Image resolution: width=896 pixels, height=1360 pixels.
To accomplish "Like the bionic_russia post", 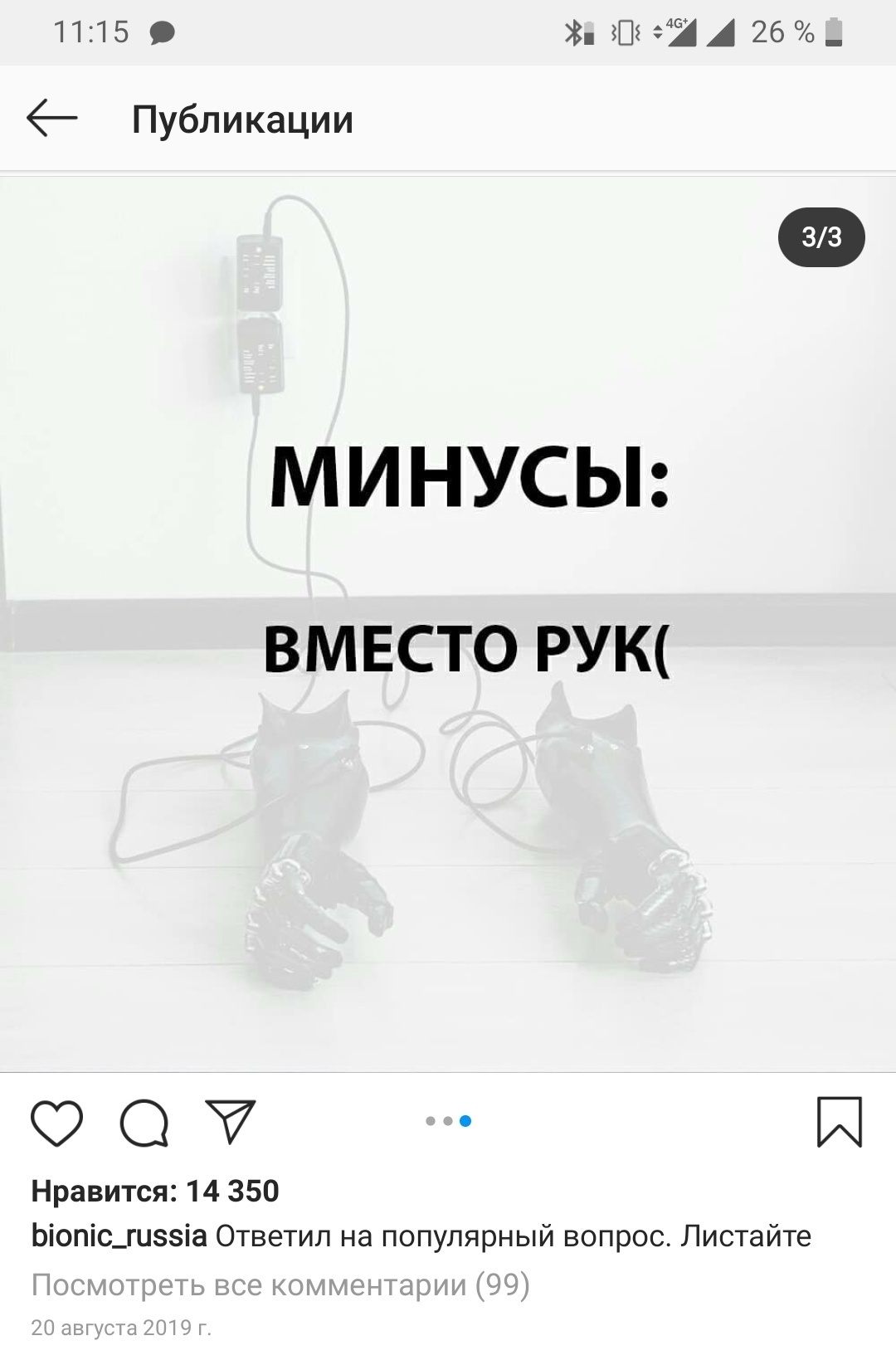I will tap(56, 1123).
